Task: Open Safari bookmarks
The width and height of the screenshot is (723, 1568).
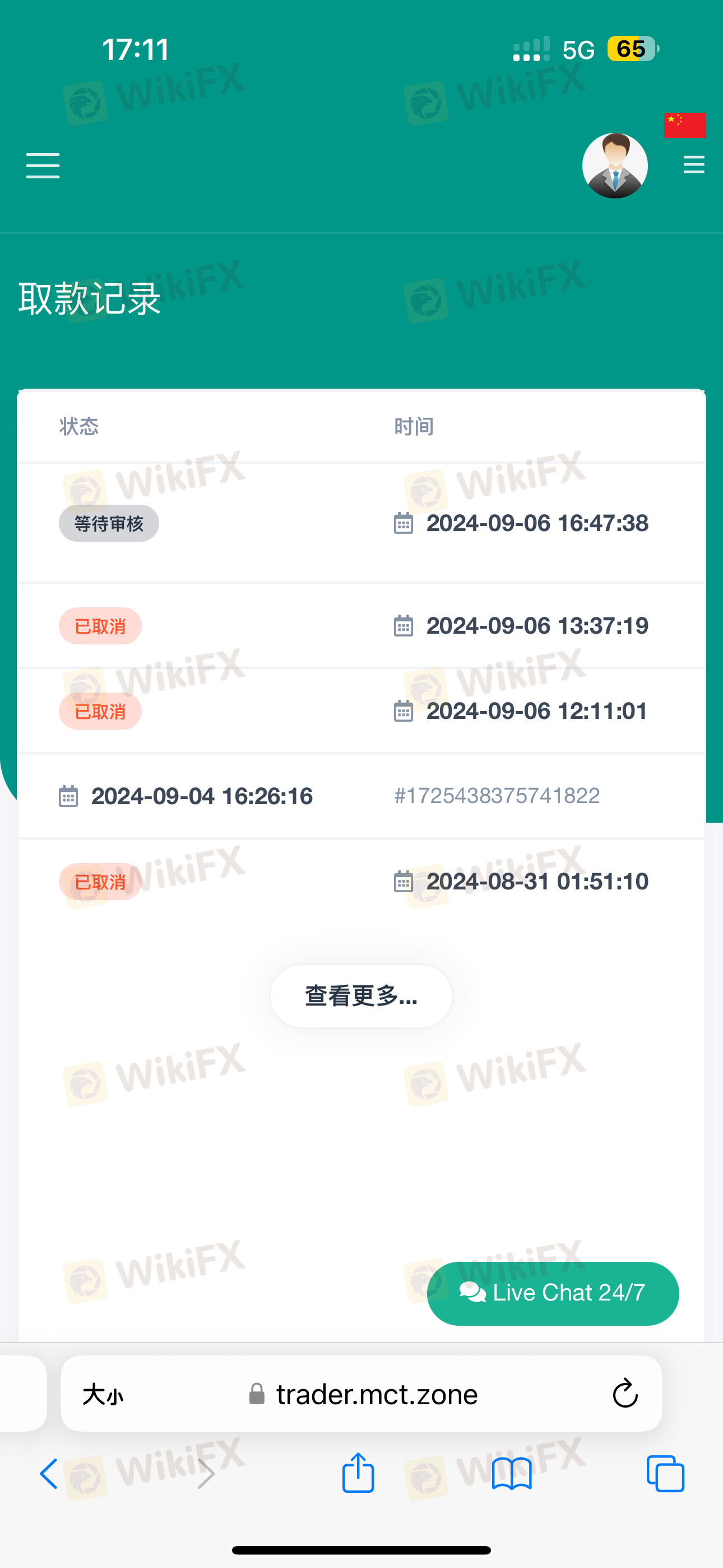Action: (512, 1474)
